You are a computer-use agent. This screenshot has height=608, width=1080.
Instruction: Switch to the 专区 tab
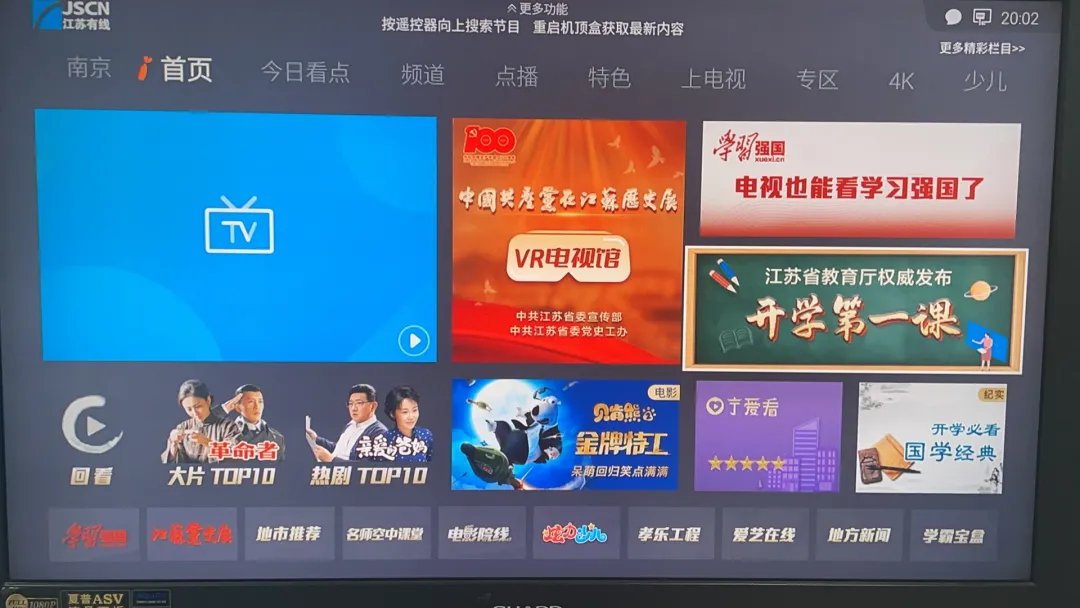pyautogui.click(x=817, y=80)
